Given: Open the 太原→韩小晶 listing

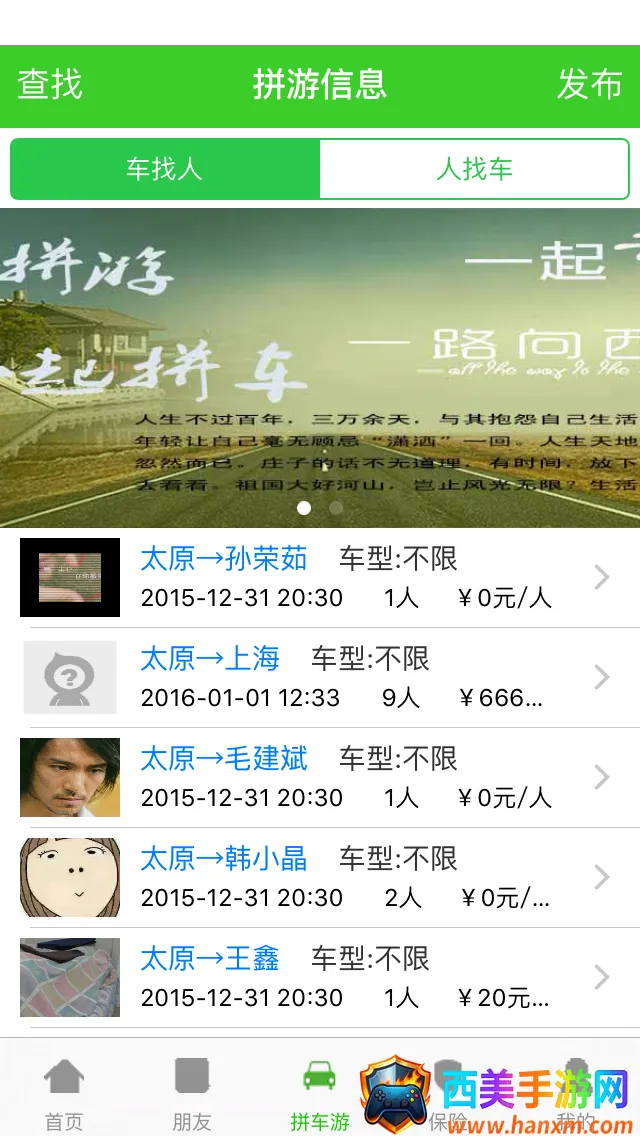Looking at the screenshot, I should (x=320, y=877).
